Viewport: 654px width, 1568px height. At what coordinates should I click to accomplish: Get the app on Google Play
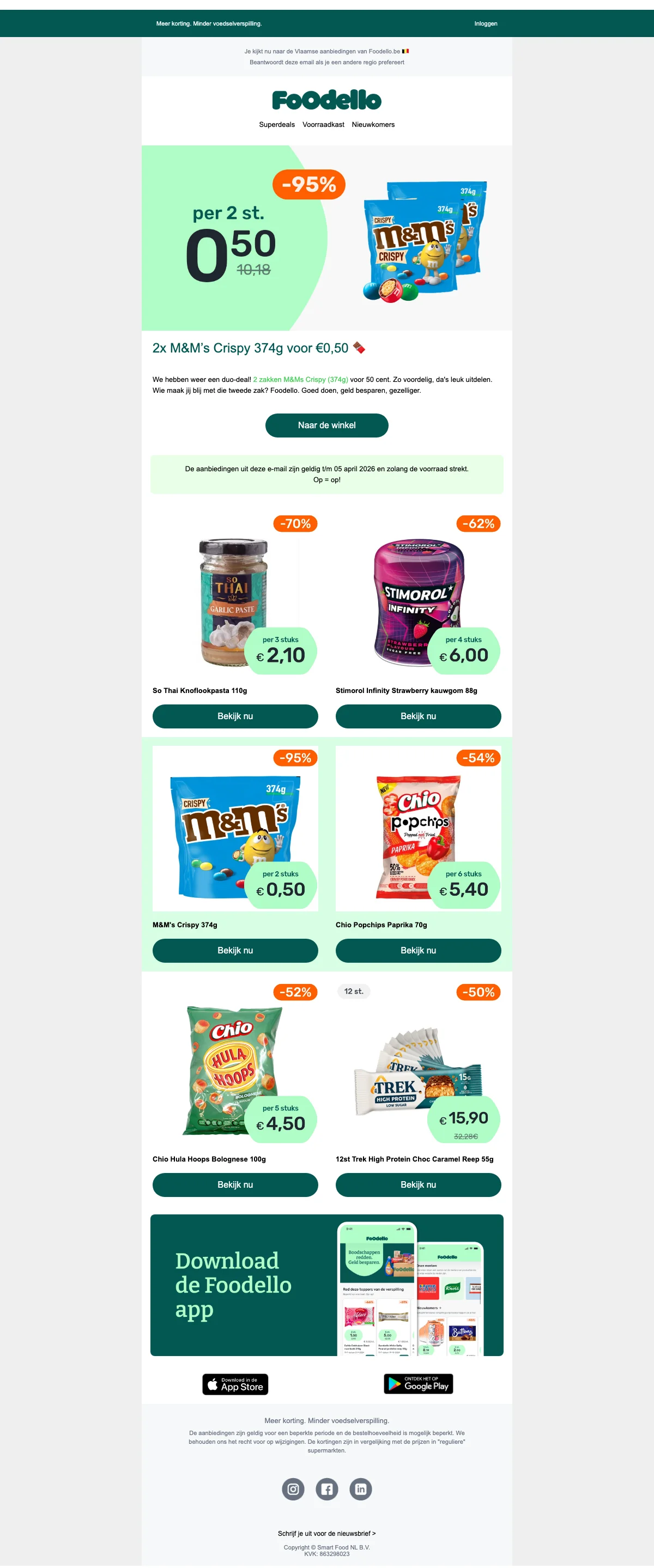coord(417,1385)
